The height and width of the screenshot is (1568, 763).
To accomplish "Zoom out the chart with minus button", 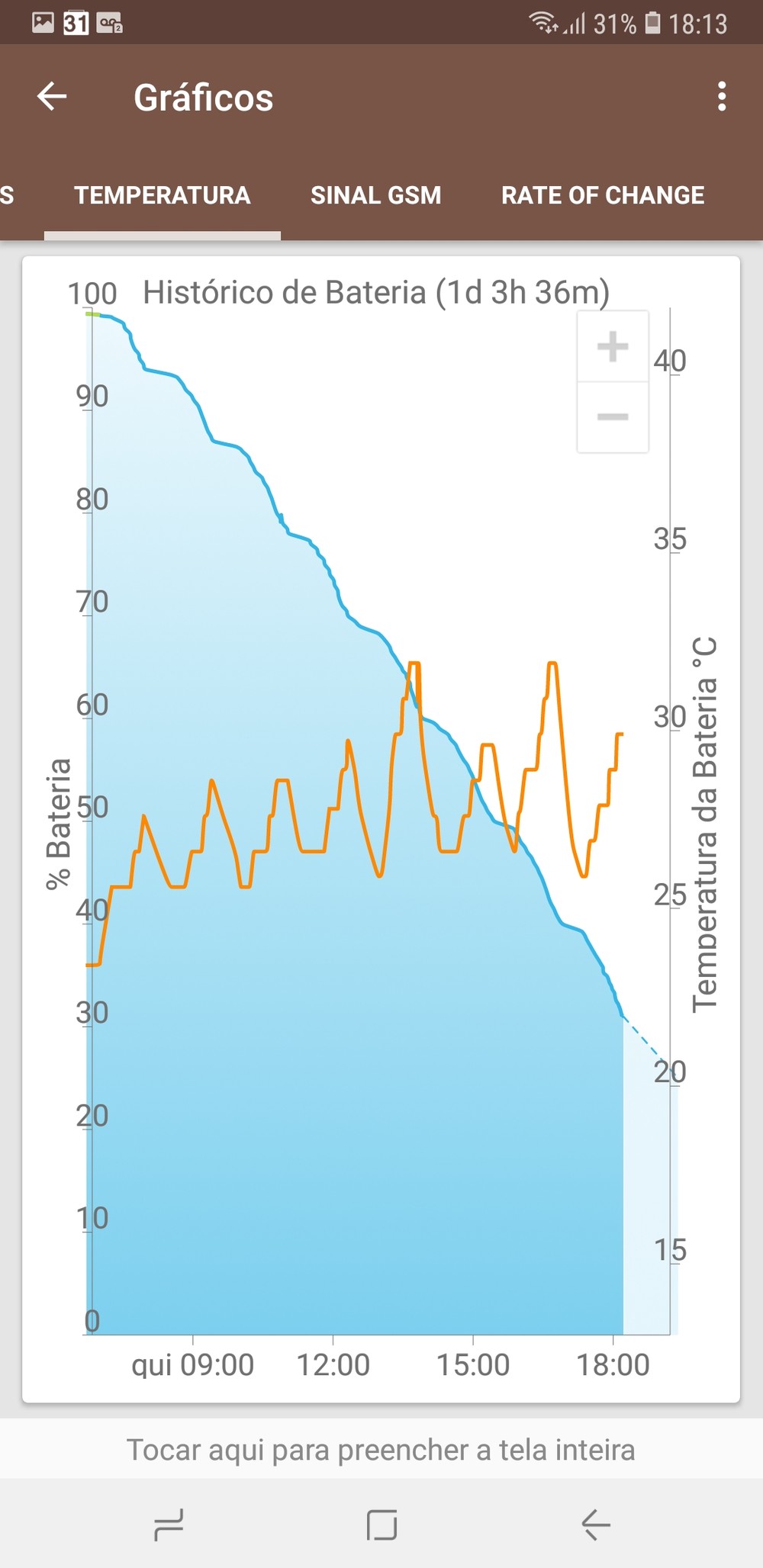I will point(613,417).
